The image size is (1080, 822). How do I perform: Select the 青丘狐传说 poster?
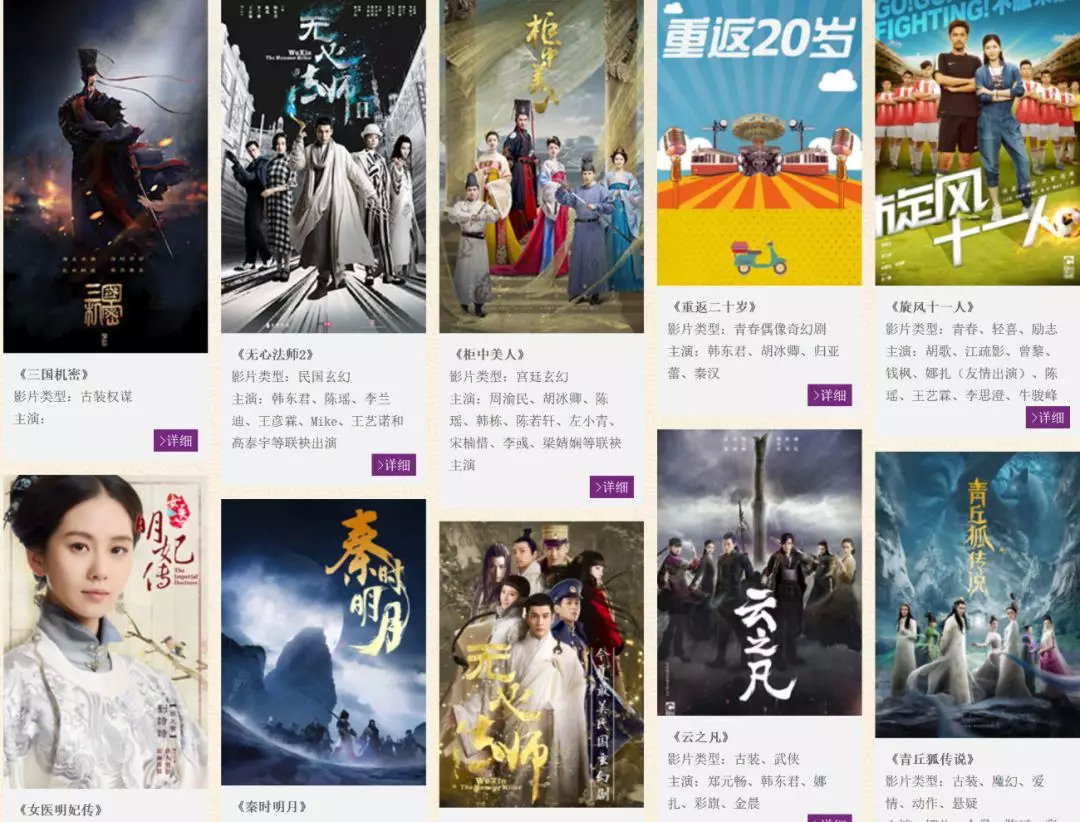point(977,595)
